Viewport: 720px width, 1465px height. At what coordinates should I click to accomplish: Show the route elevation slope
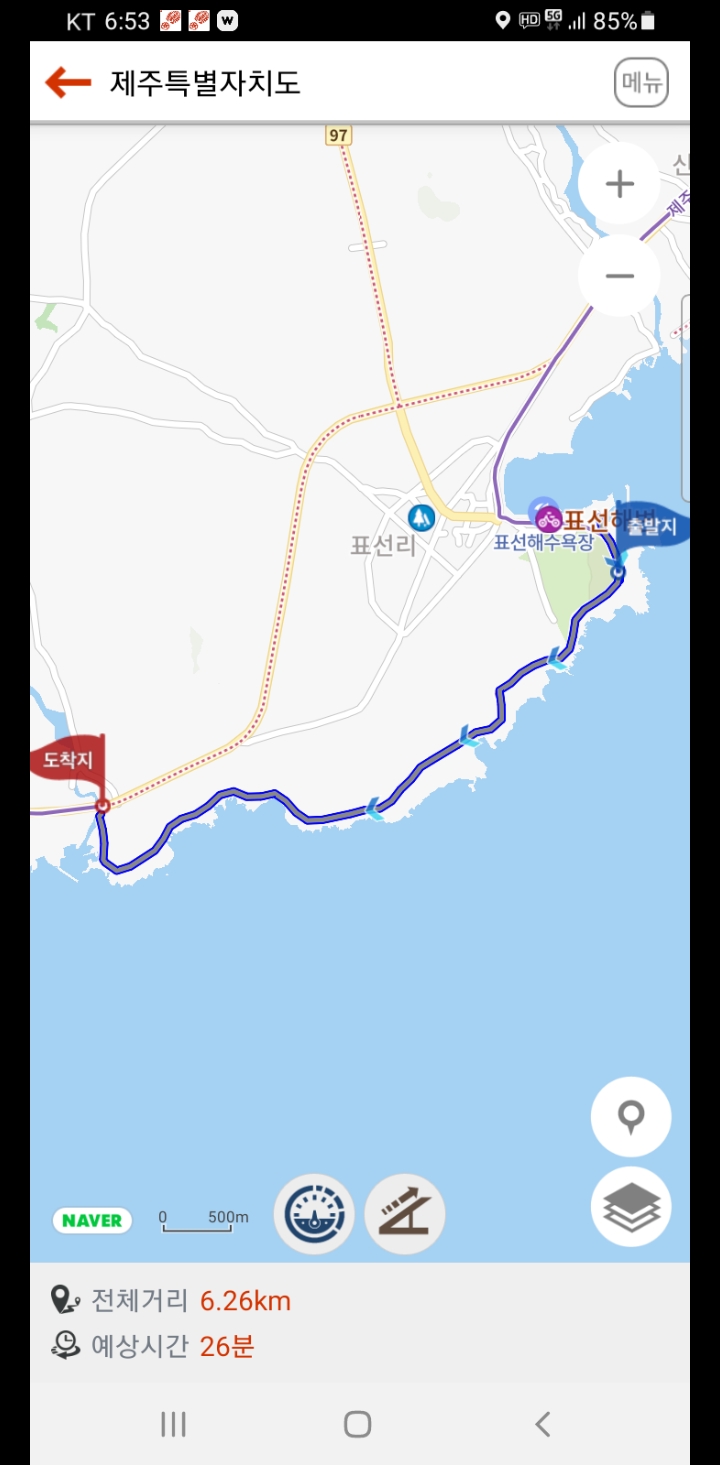pos(405,1214)
